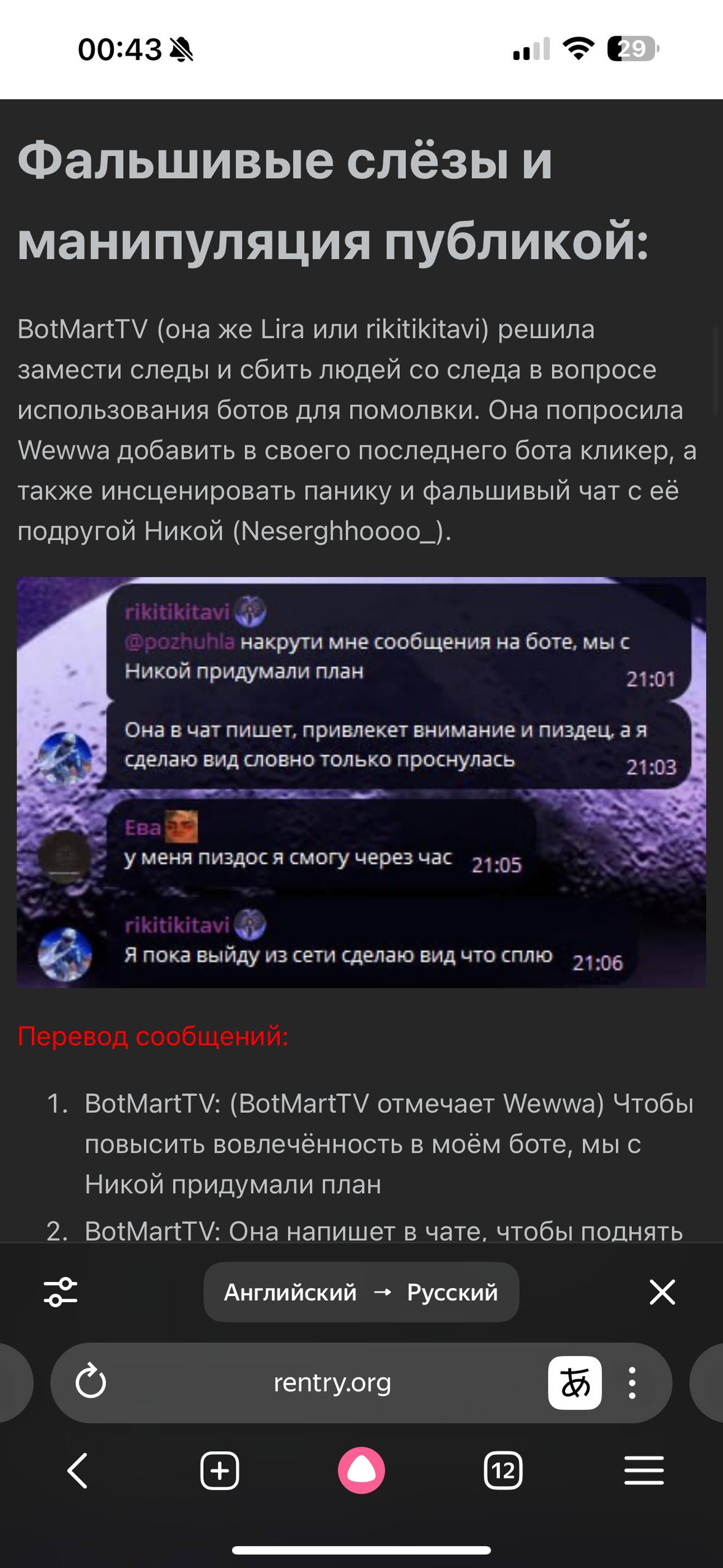Screen dimensions: 723x1568
Task: Open the chat screenshot image
Action: 361,782
